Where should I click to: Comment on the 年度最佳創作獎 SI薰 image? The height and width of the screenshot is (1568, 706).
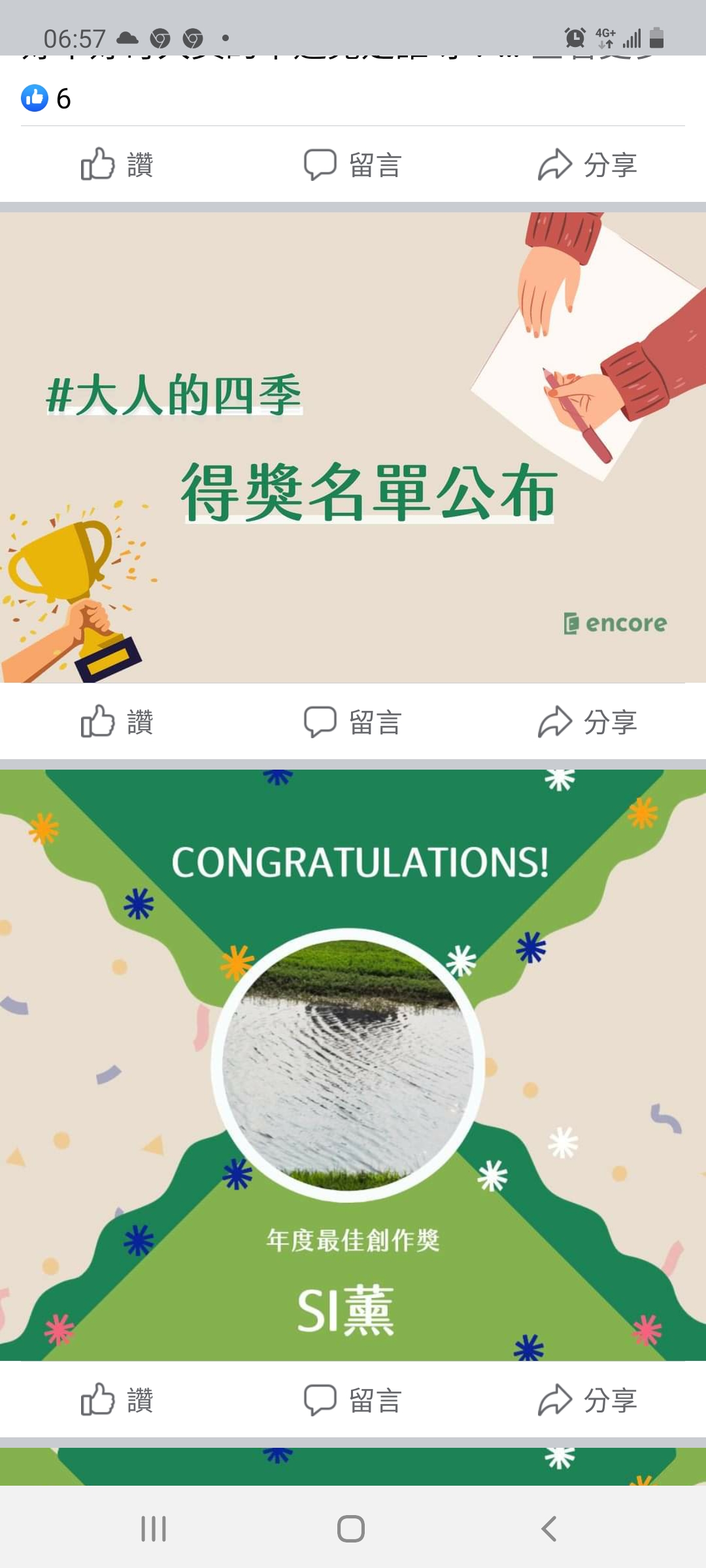352,1400
